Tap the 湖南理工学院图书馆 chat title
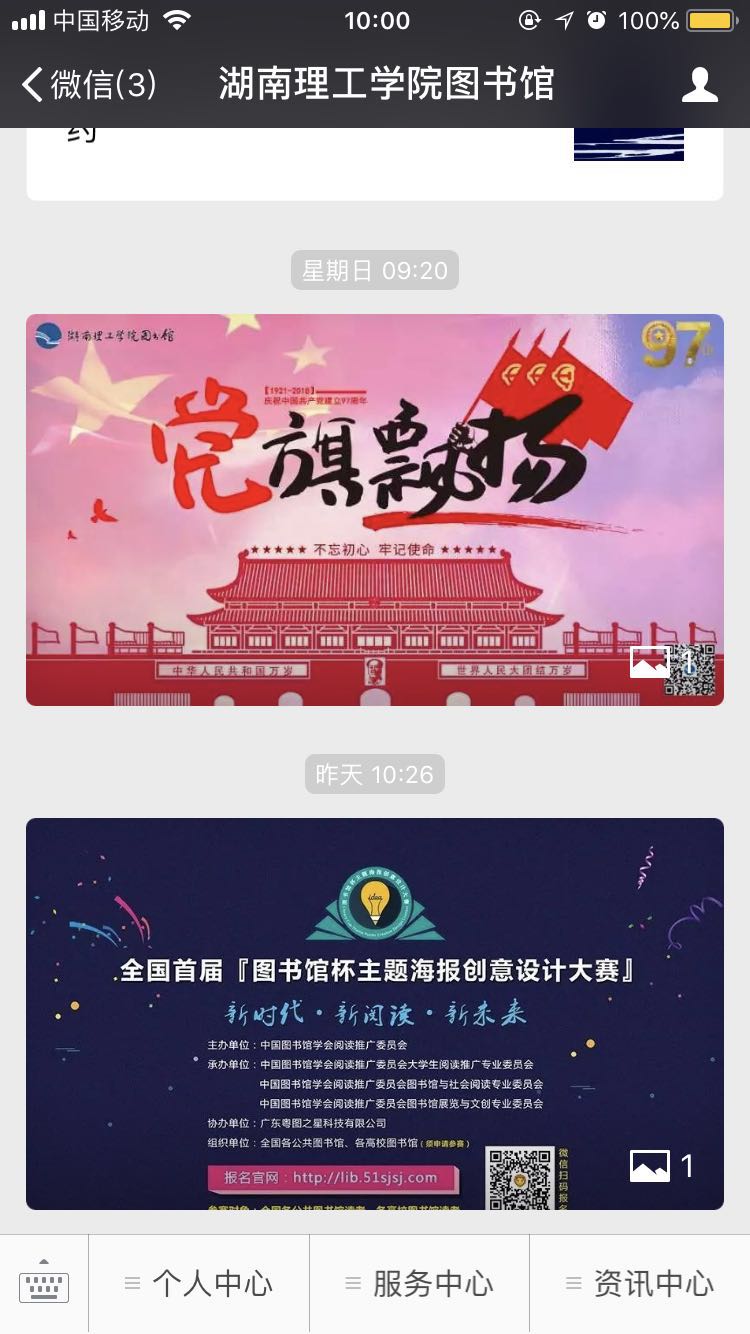This screenshot has height=1334, width=750. (x=374, y=85)
